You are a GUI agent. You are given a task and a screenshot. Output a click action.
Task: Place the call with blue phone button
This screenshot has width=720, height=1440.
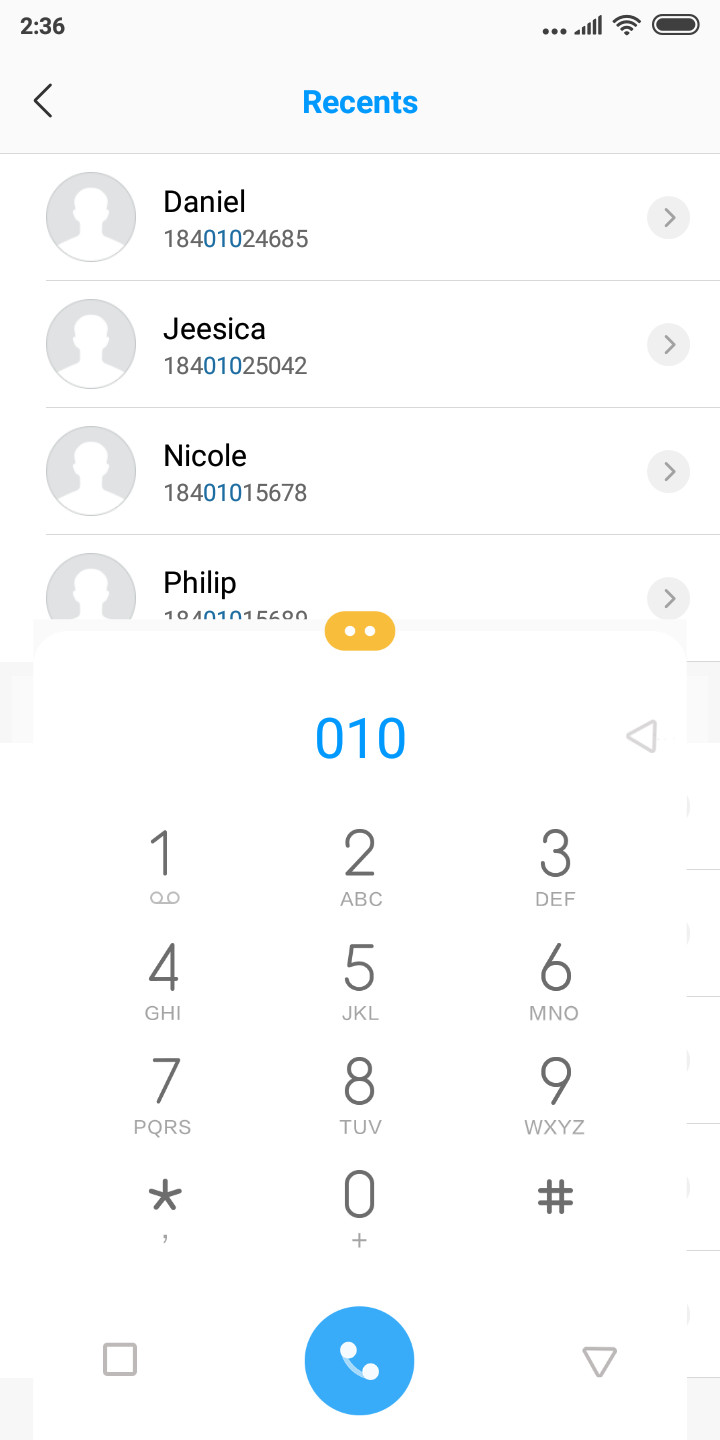click(360, 1360)
